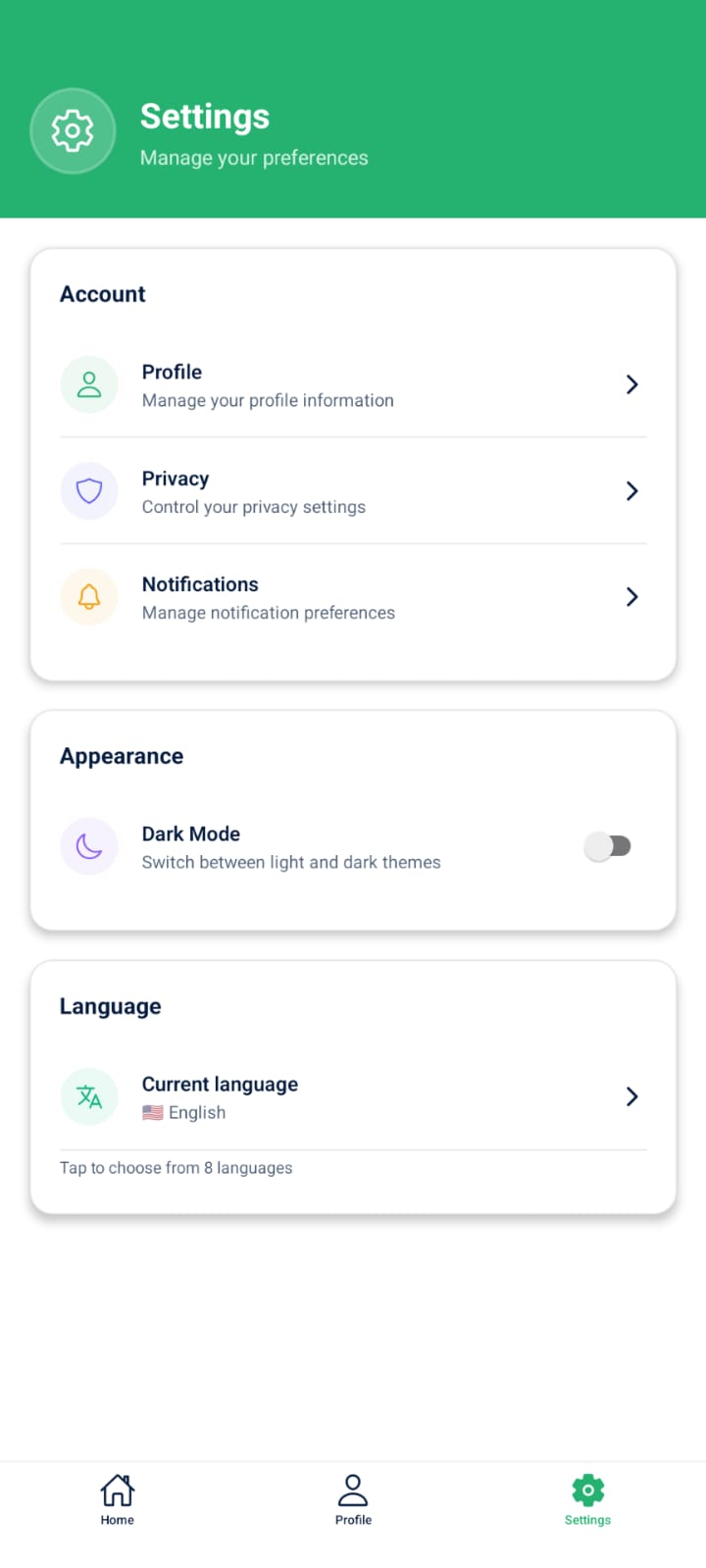Click the Profile icon in the bottom navigation

[353, 1487]
